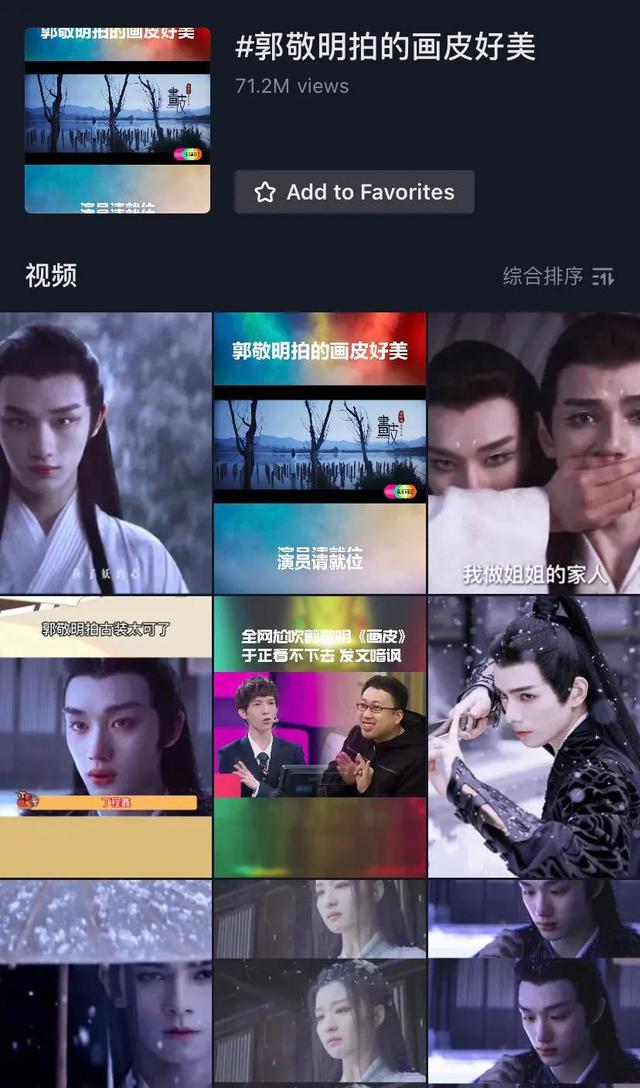This screenshot has width=640, height=1088.
Task: Play video titled 郭敬明拍古装太可了
Action: click(x=105, y=736)
